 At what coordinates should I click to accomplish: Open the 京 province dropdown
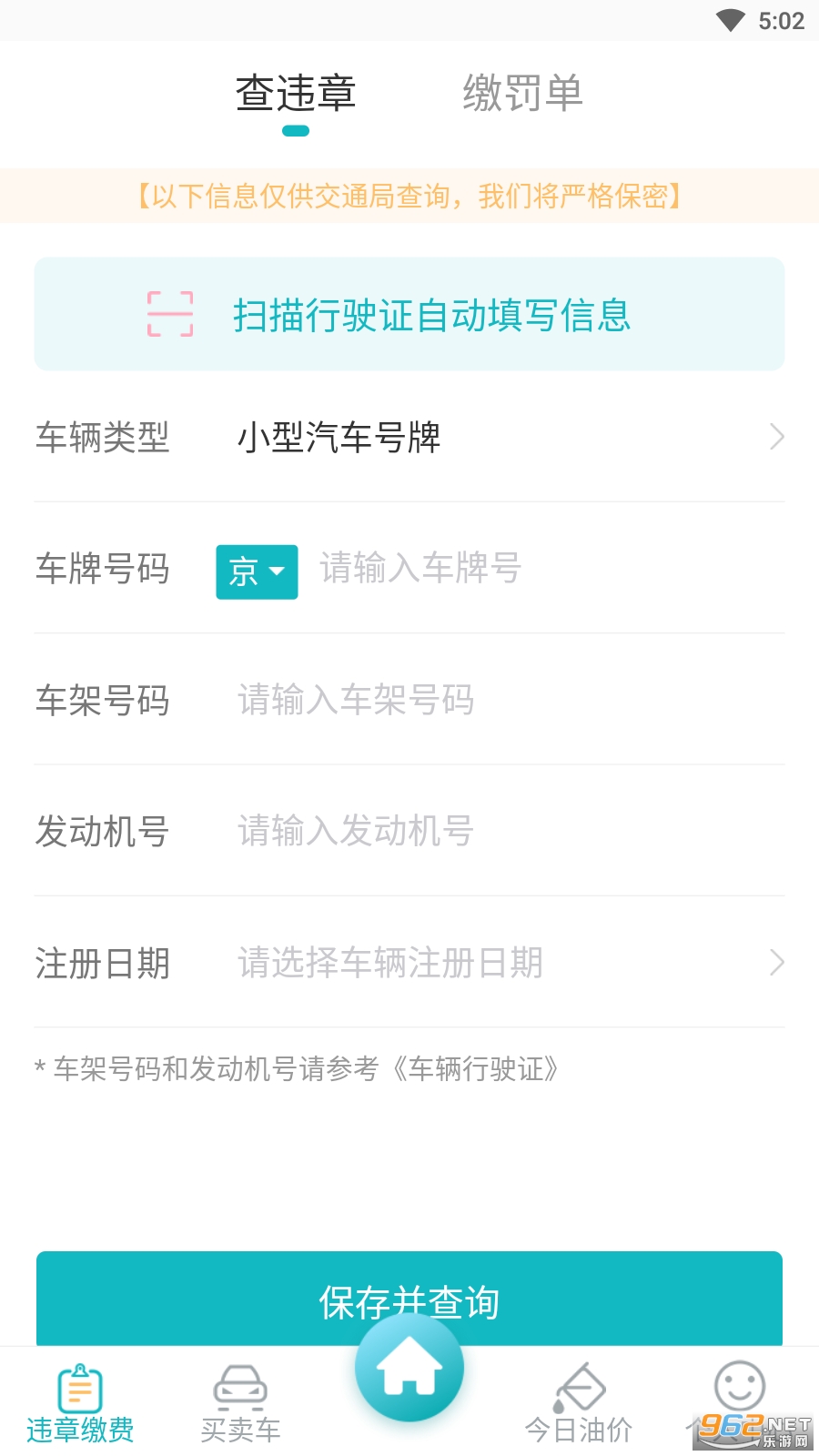point(257,571)
